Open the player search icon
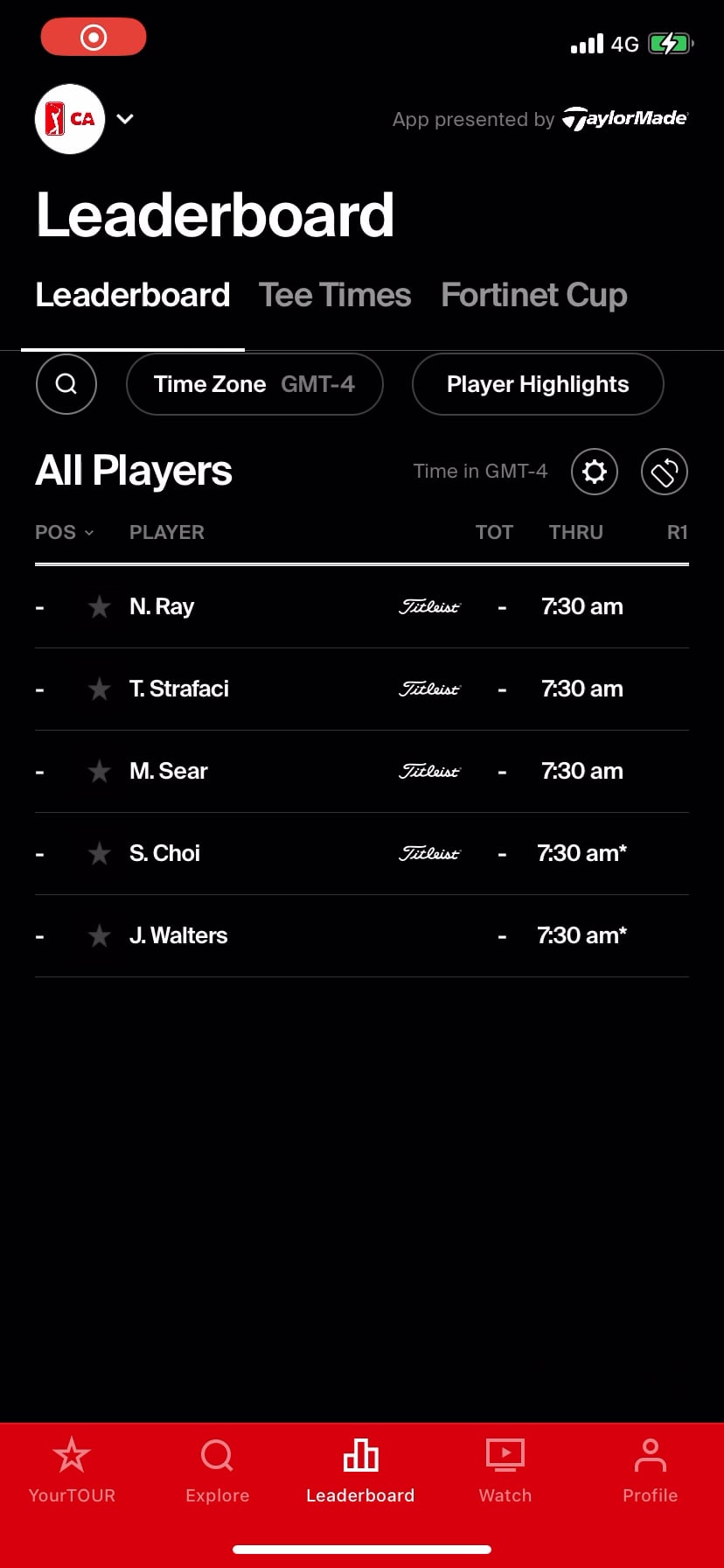The height and width of the screenshot is (1568, 724). (x=66, y=384)
